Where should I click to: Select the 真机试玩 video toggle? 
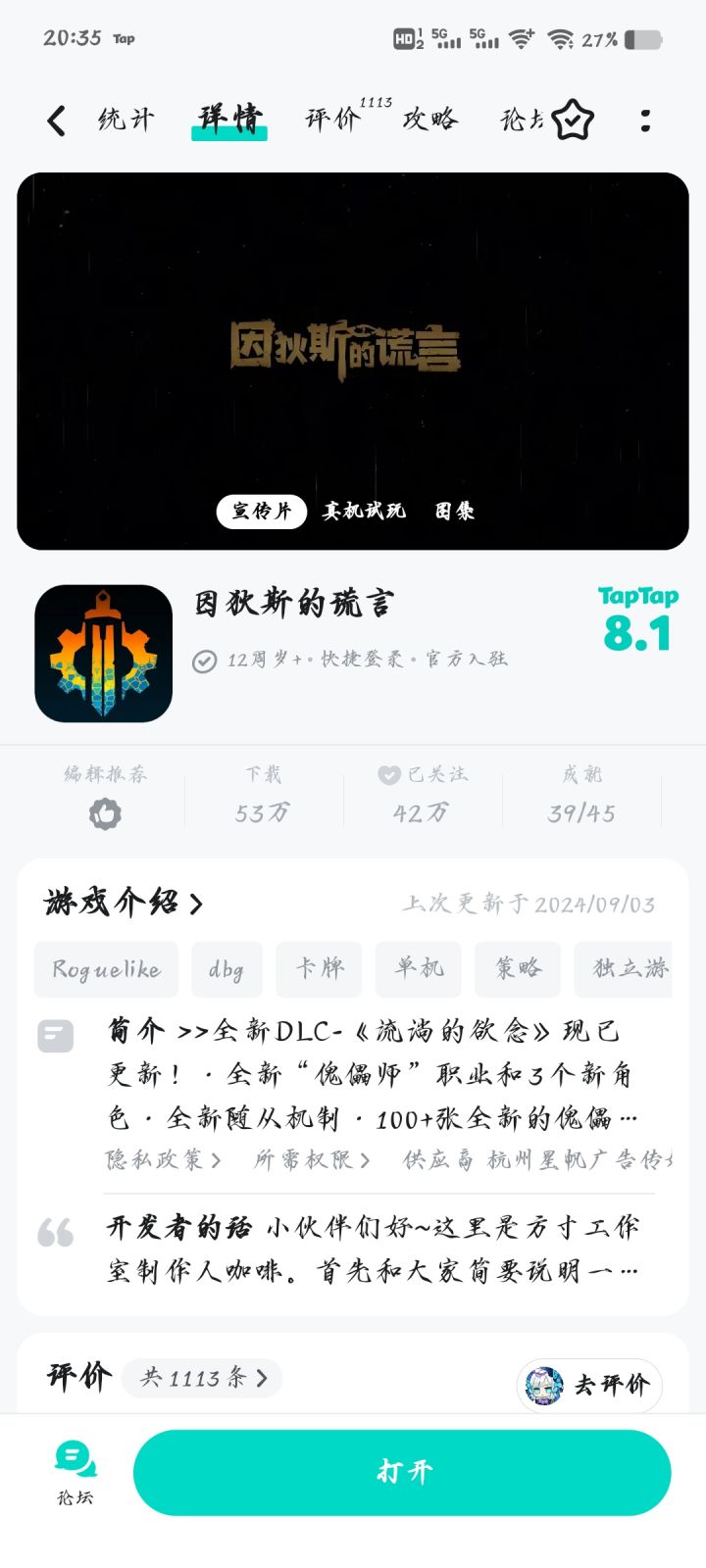(x=363, y=511)
